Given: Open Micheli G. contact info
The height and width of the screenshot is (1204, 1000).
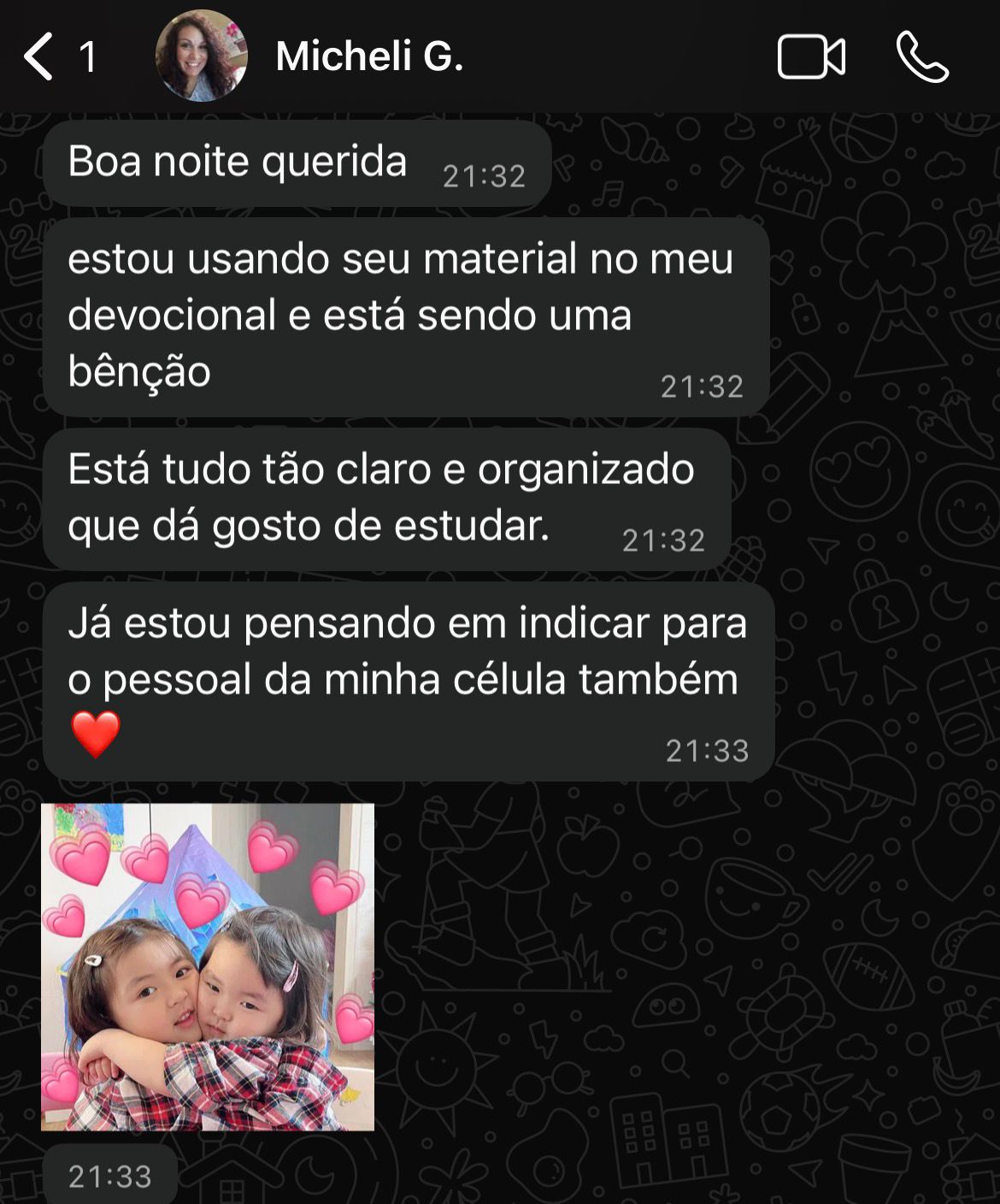Looking at the screenshot, I should tap(369, 56).
